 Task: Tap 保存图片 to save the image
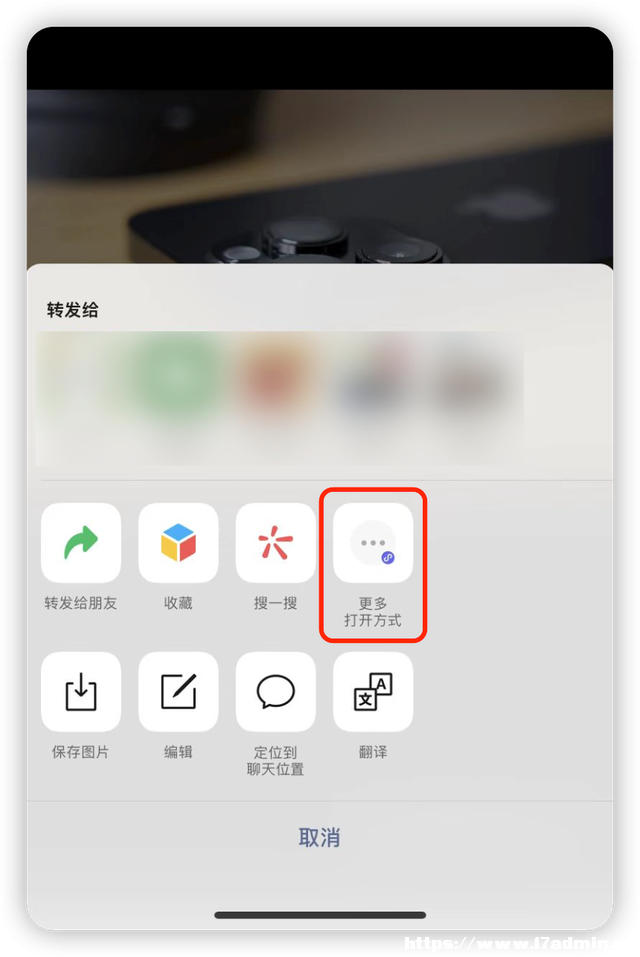click(x=81, y=692)
